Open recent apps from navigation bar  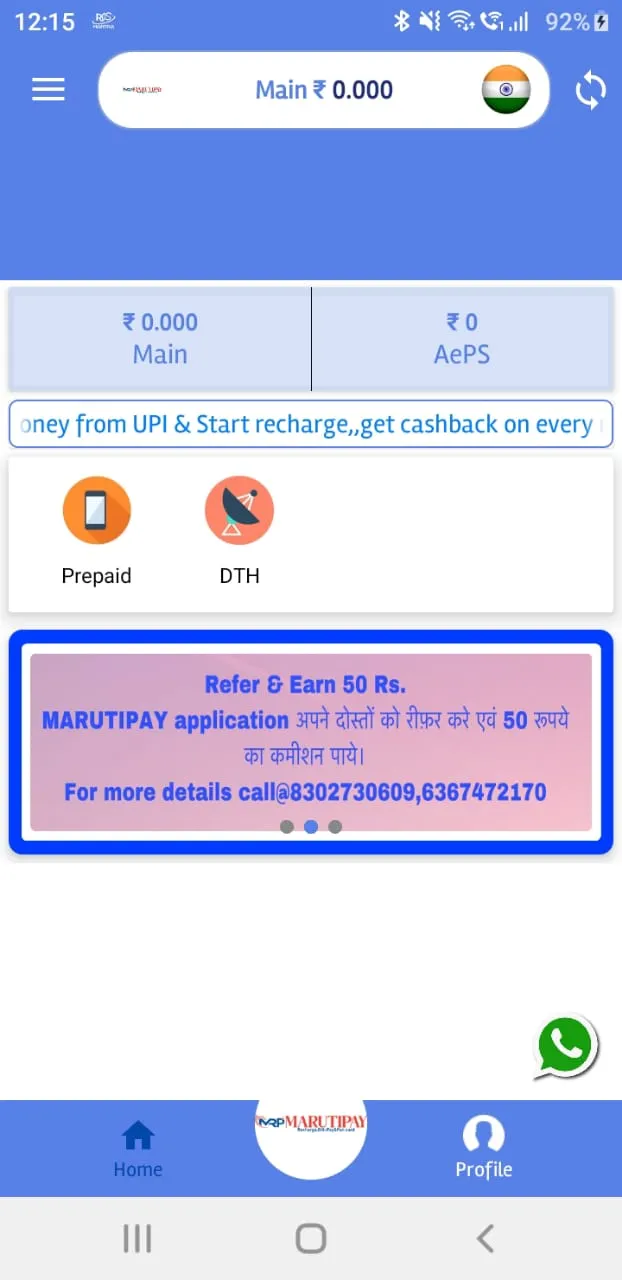[137, 1239]
